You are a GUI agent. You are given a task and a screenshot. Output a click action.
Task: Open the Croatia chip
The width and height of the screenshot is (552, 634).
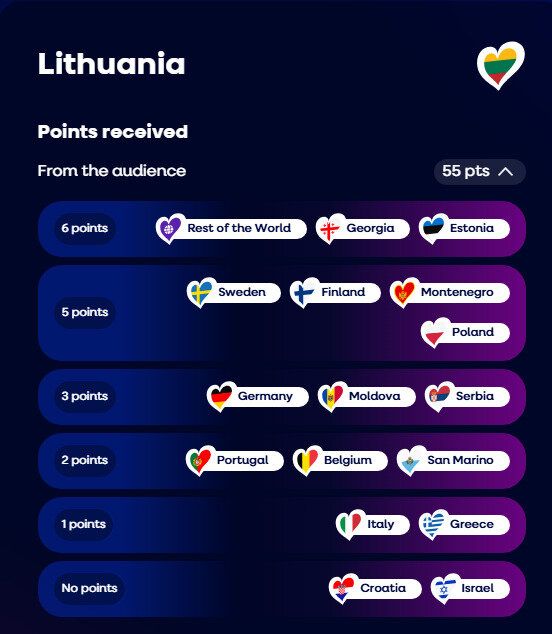375,588
